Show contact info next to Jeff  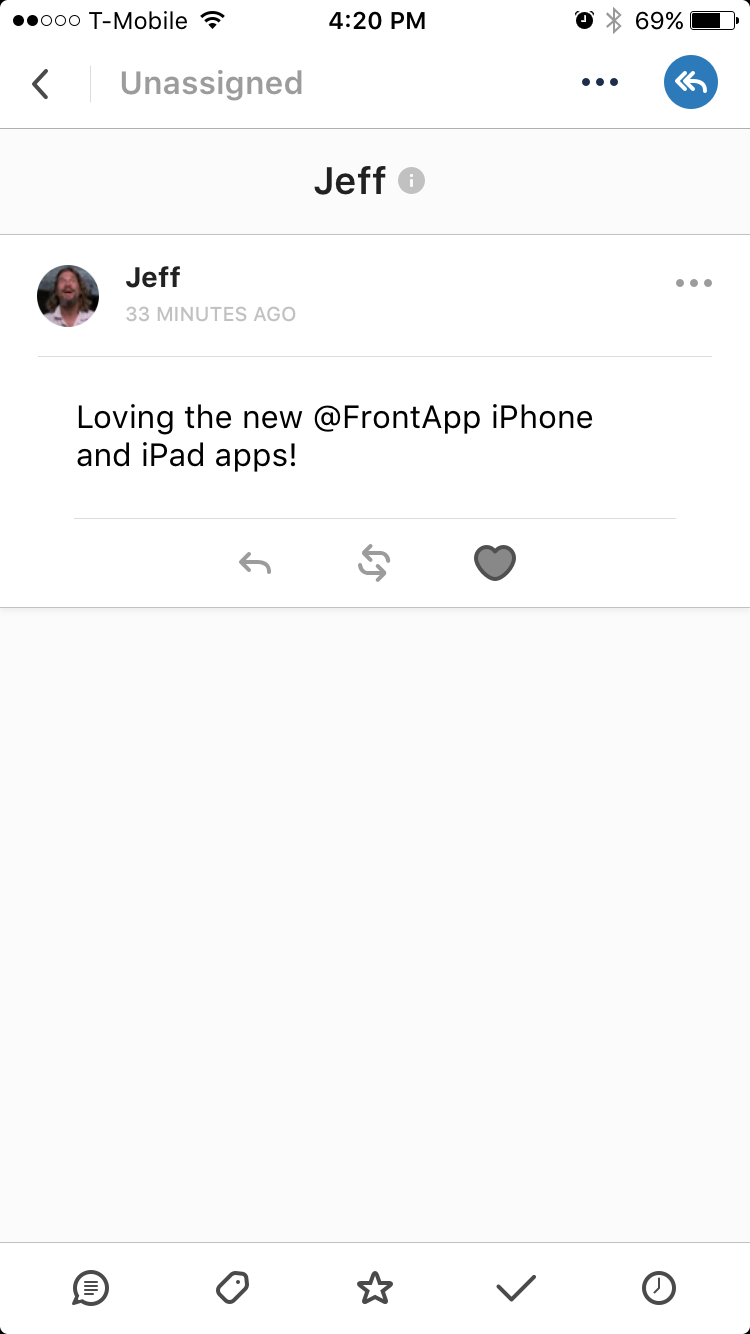pos(411,181)
